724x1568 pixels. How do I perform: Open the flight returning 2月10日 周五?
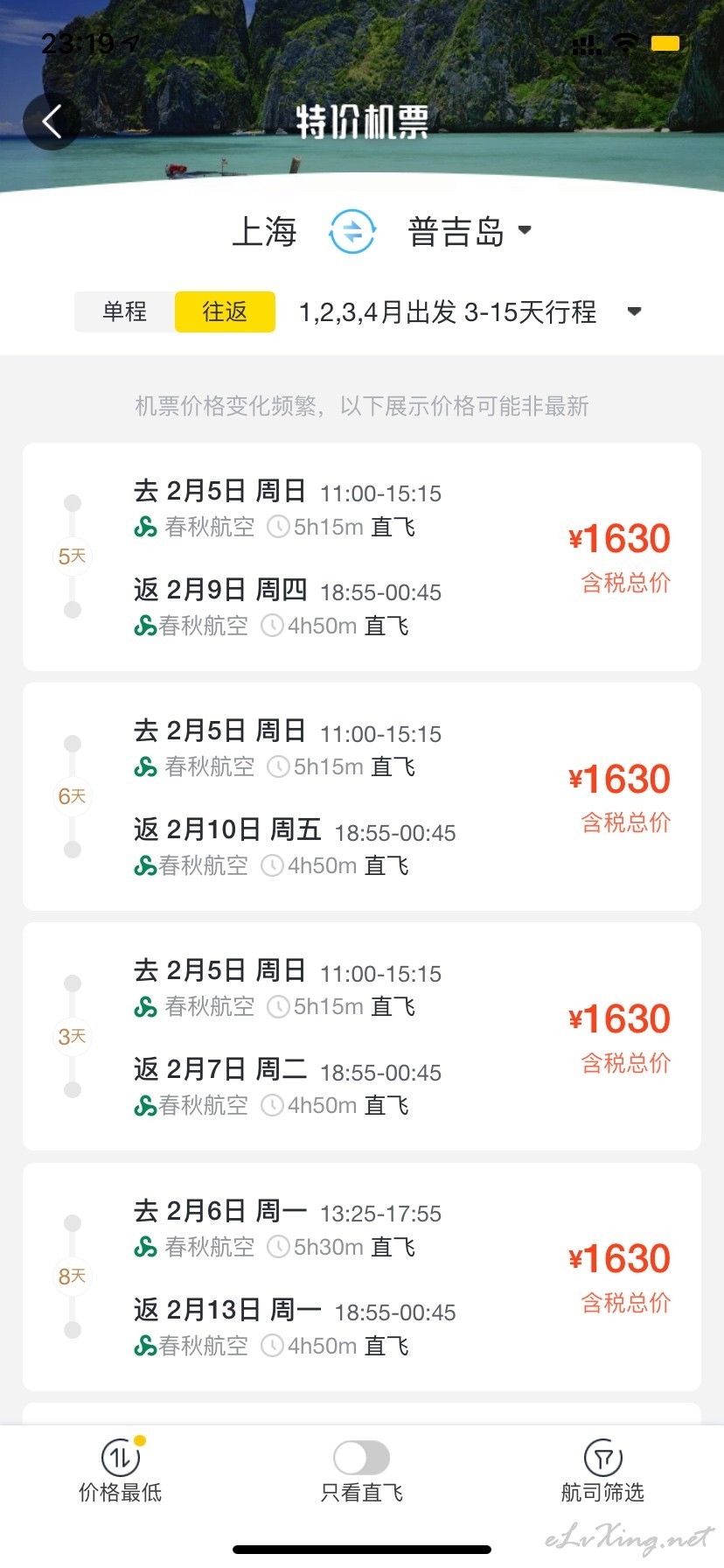click(362, 797)
